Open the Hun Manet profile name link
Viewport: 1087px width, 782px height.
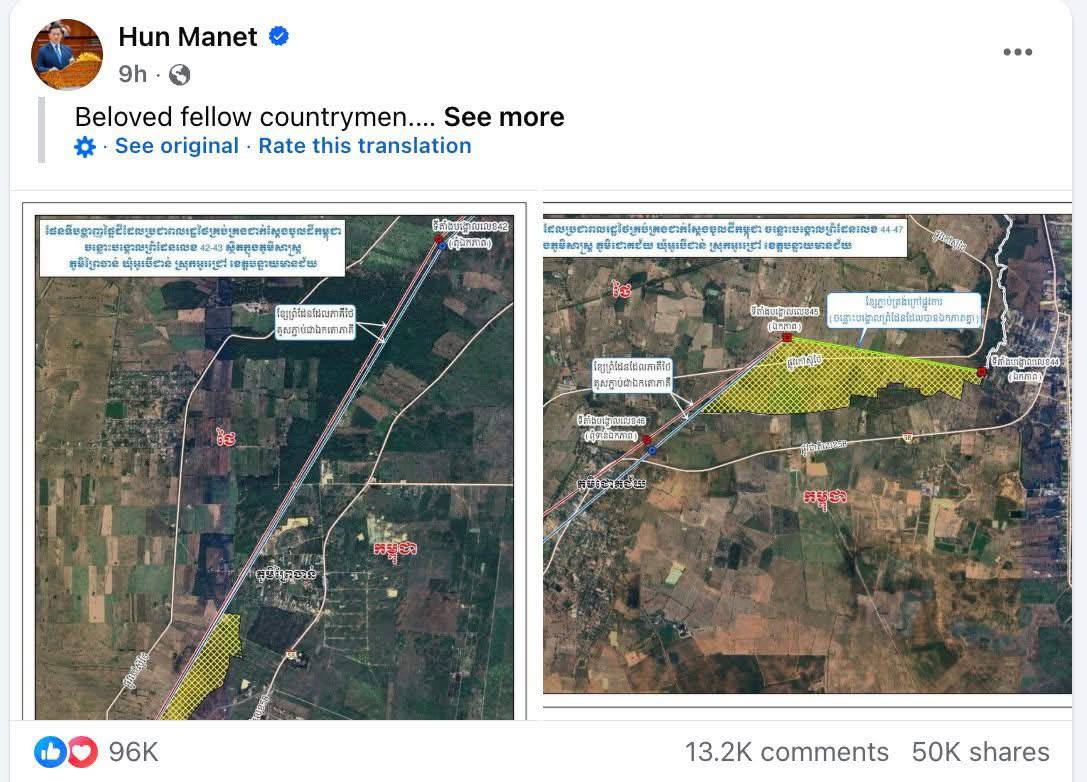pyautogui.click(x=187, y=37)
